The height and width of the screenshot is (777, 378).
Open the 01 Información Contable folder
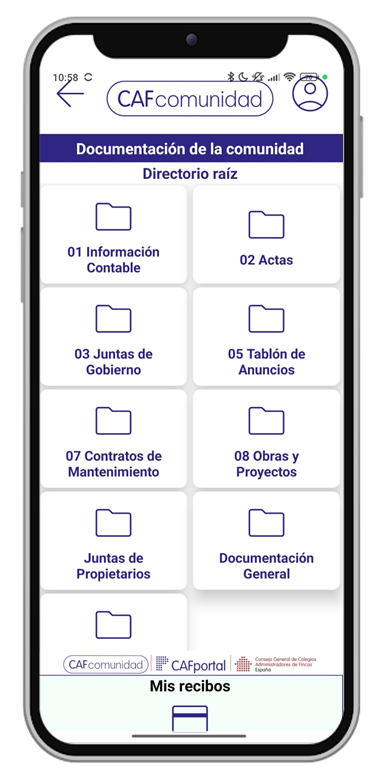pyautogui.click(x=113, y=234)
